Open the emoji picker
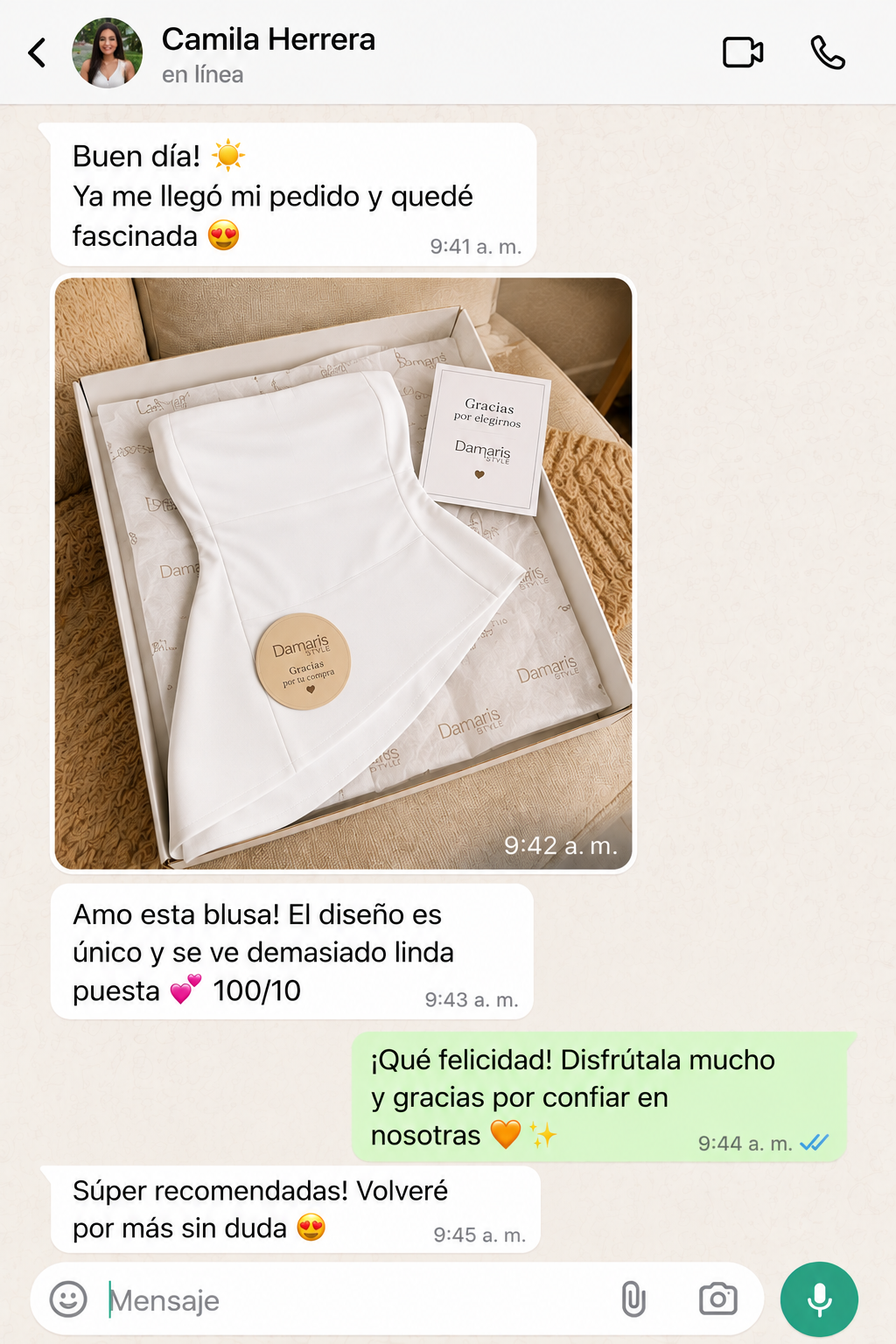This screenshot has height=1344, width=896. pos(68,1299)
